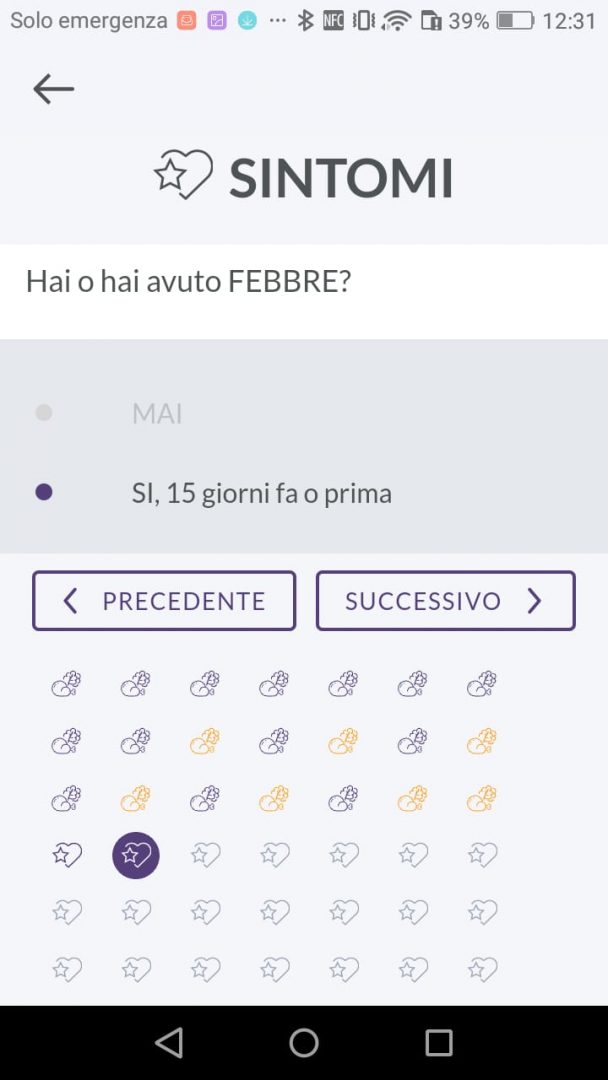Continue with the SUCCESSIVO button

(445, 601)
